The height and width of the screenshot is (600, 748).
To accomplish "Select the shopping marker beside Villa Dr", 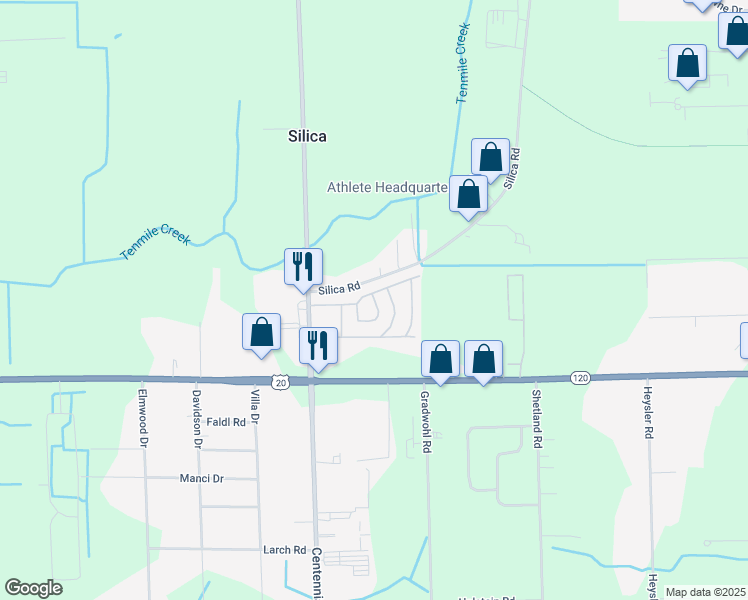I will click(x=261, y=332).
